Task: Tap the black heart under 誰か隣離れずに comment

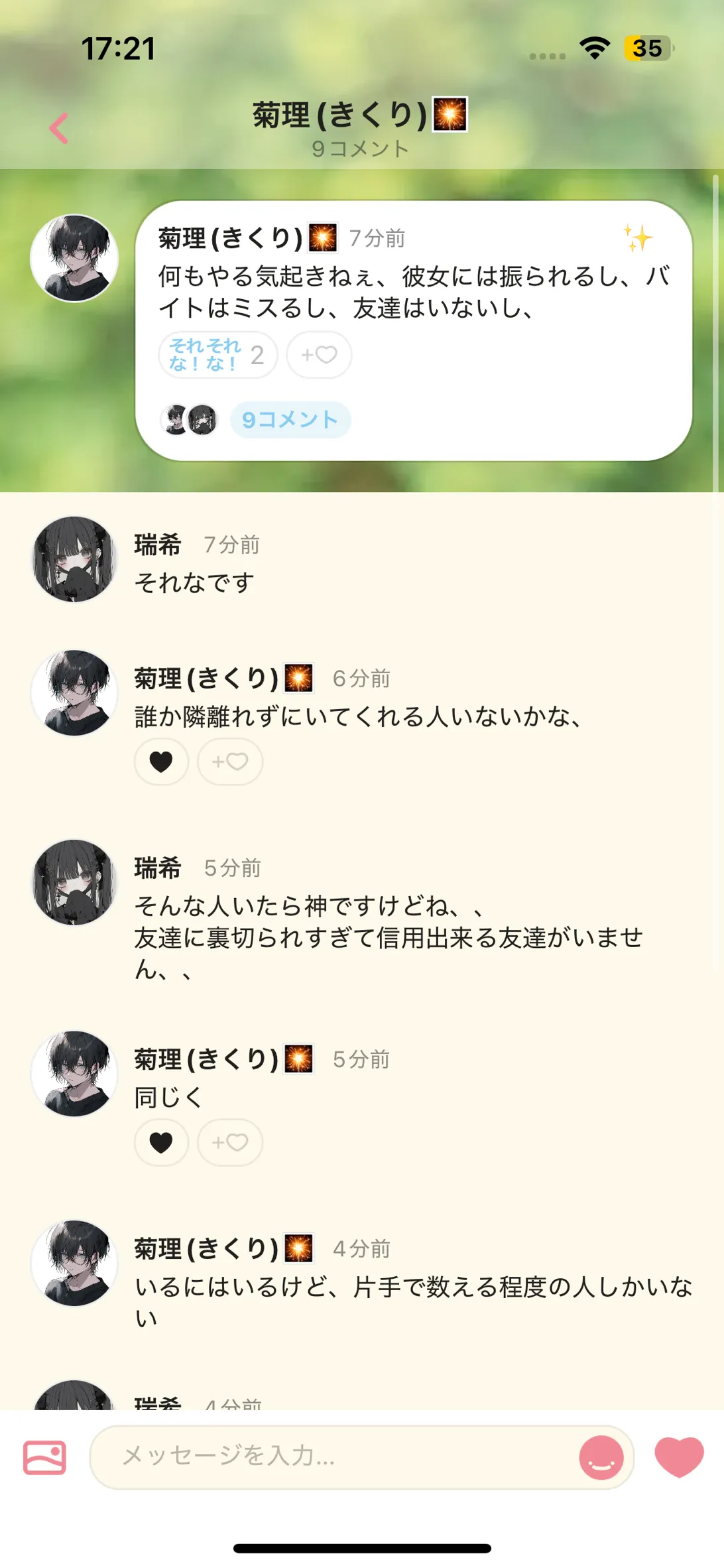Action: click(x=161, y=761)
